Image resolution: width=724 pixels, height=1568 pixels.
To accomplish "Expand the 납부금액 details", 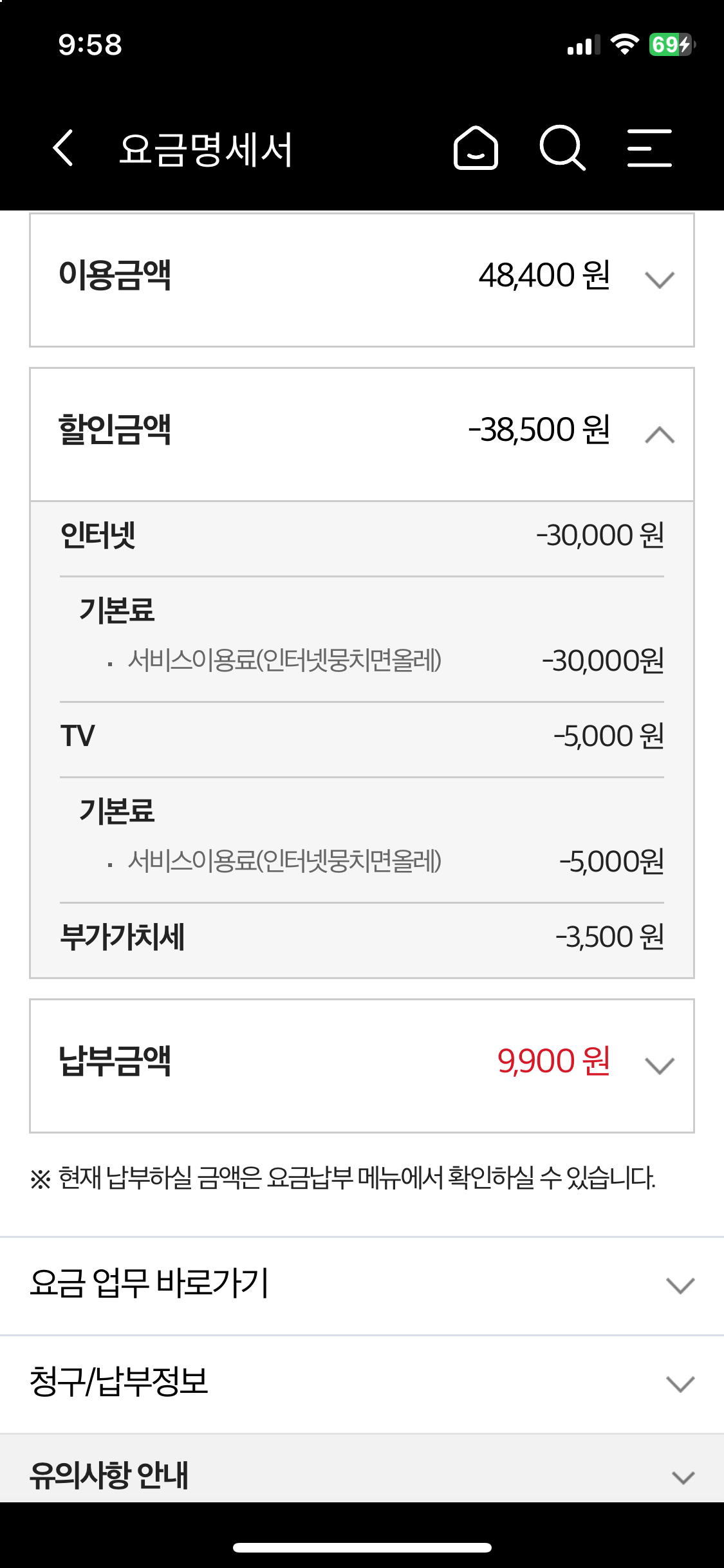I will 659,1066.
